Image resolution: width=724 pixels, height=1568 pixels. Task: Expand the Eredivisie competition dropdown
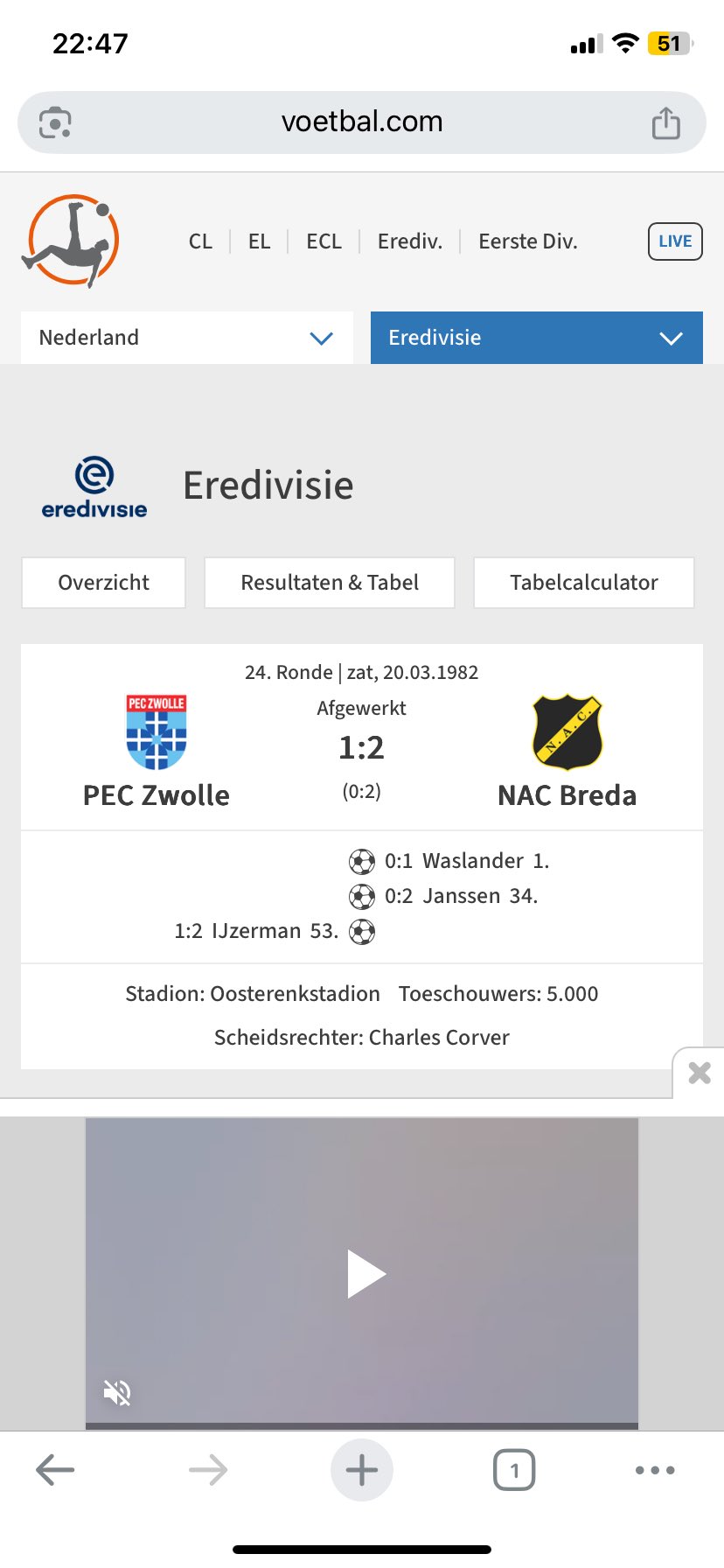coord(536,338)
